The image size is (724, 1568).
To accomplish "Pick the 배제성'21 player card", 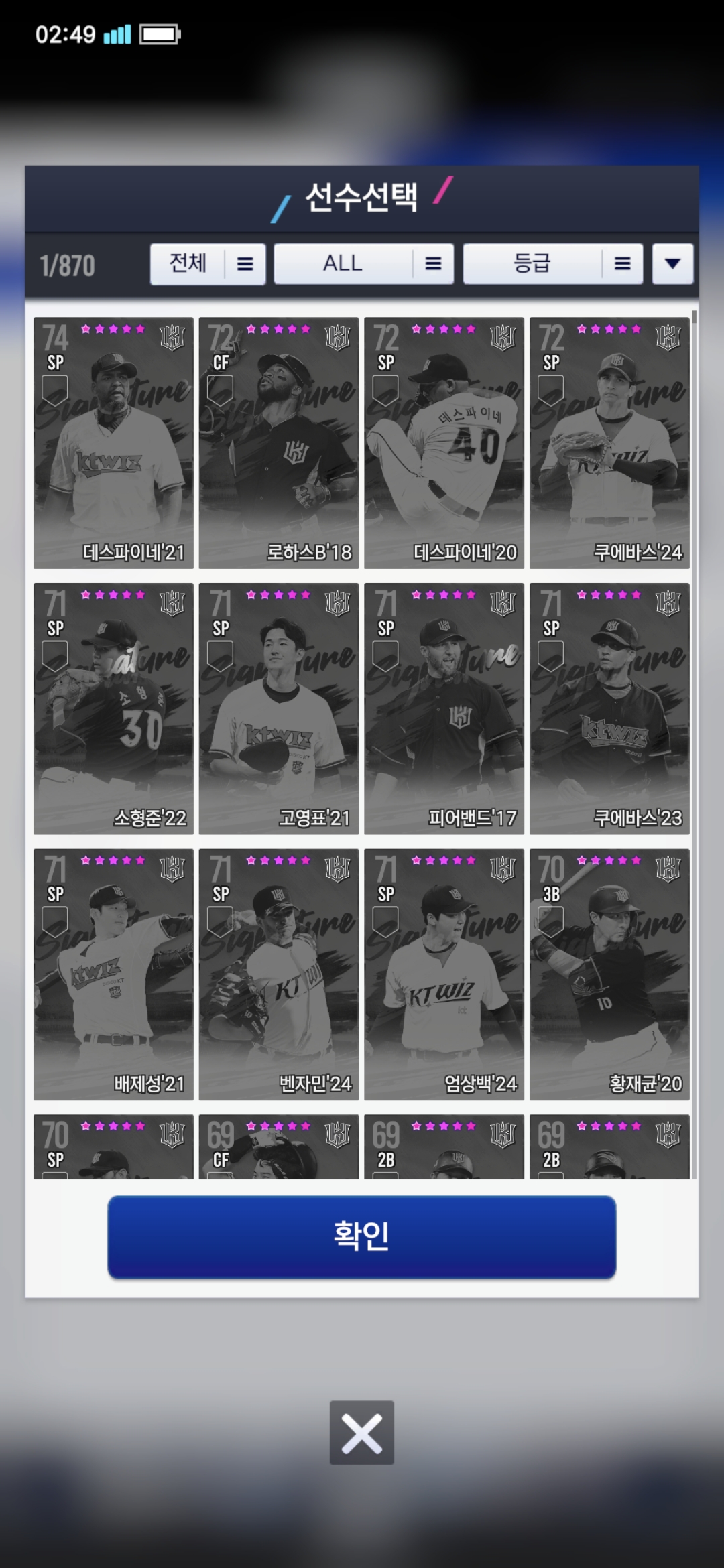I will pos(113,974).
